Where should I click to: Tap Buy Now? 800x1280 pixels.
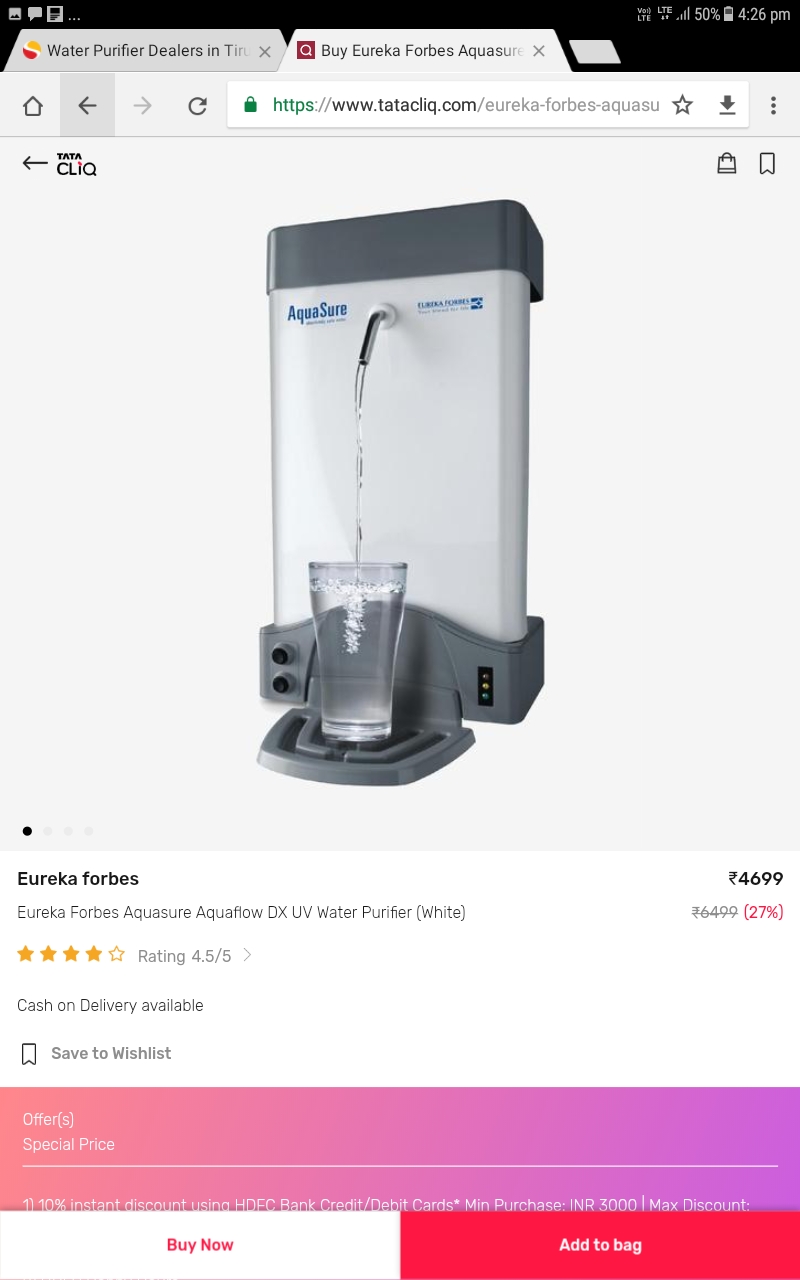200,1245
